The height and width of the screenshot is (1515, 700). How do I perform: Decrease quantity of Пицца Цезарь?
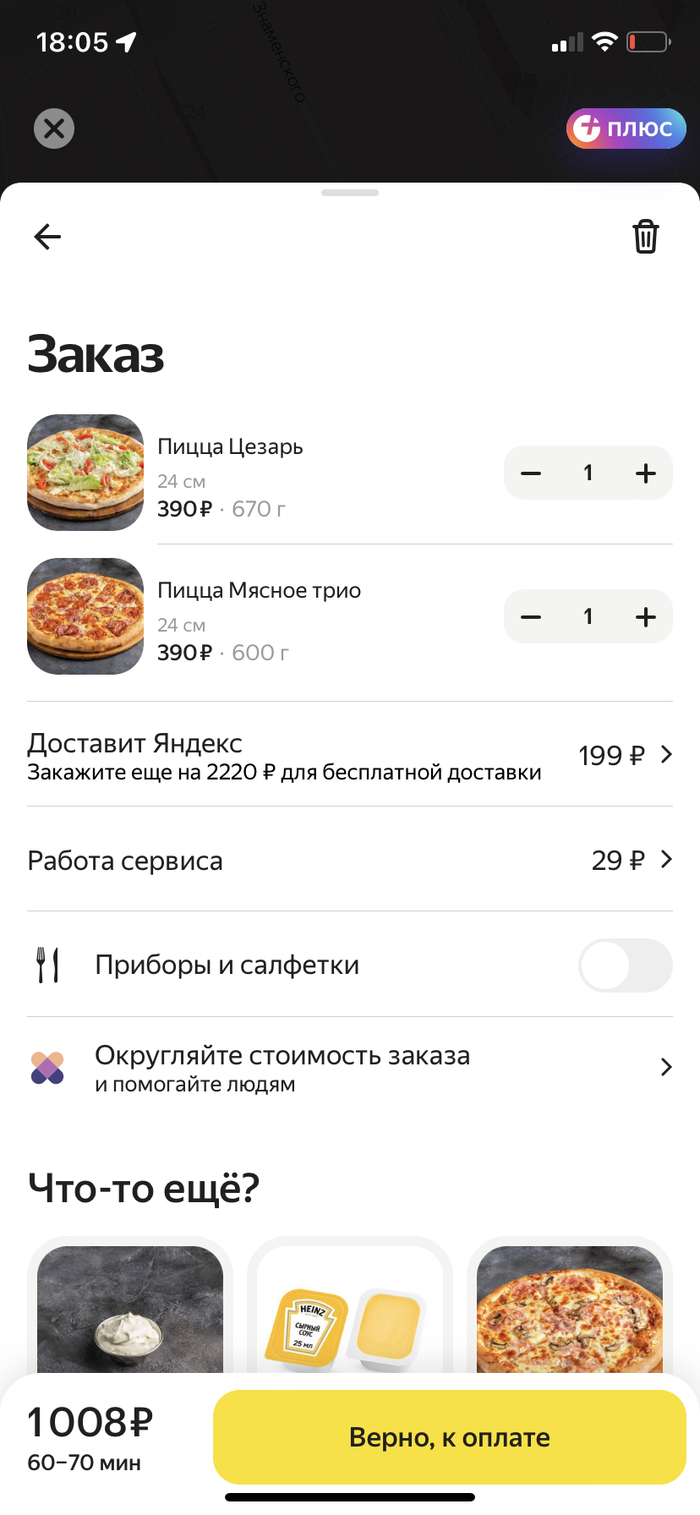click(x=531, y=473)
